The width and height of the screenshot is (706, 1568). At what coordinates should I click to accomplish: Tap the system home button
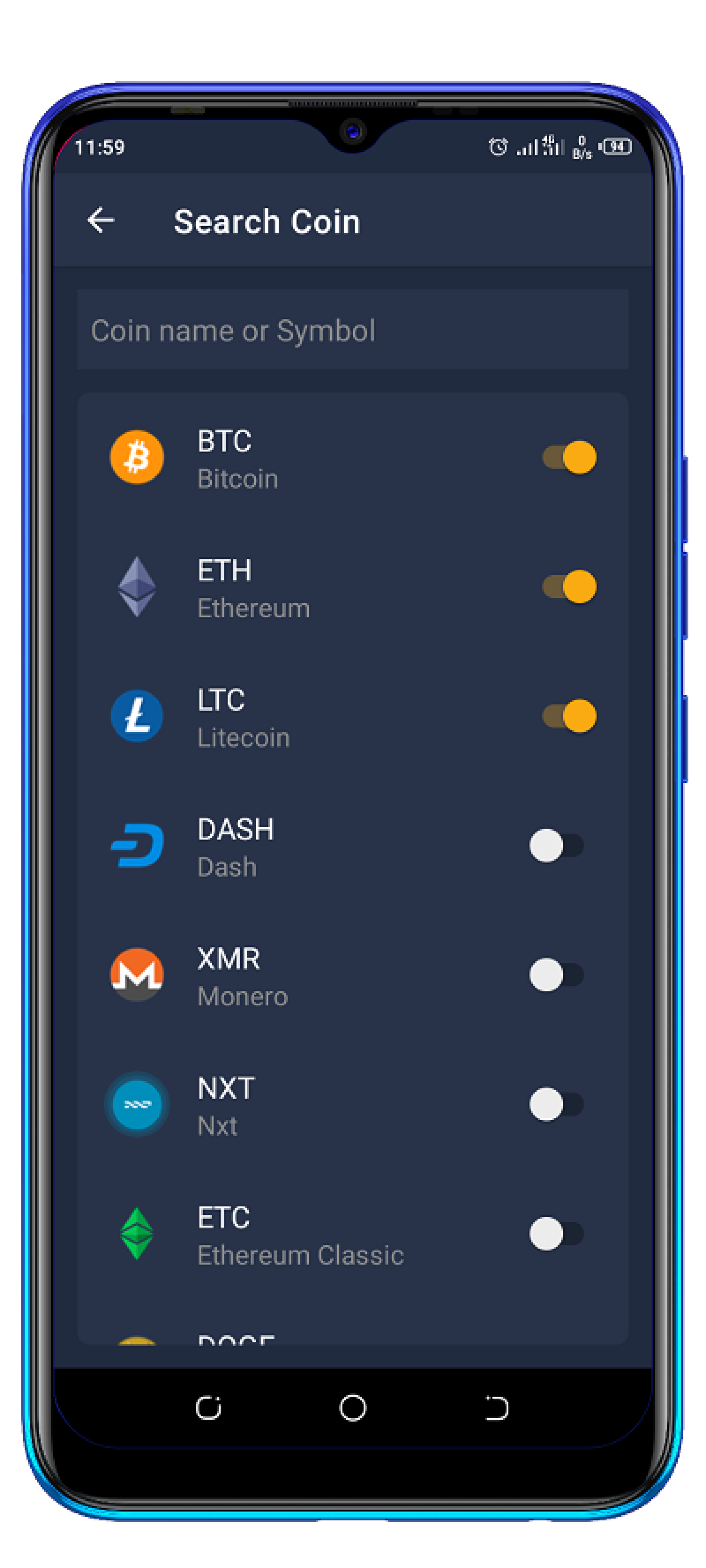pyautogui.click(x=353, y=1408)
